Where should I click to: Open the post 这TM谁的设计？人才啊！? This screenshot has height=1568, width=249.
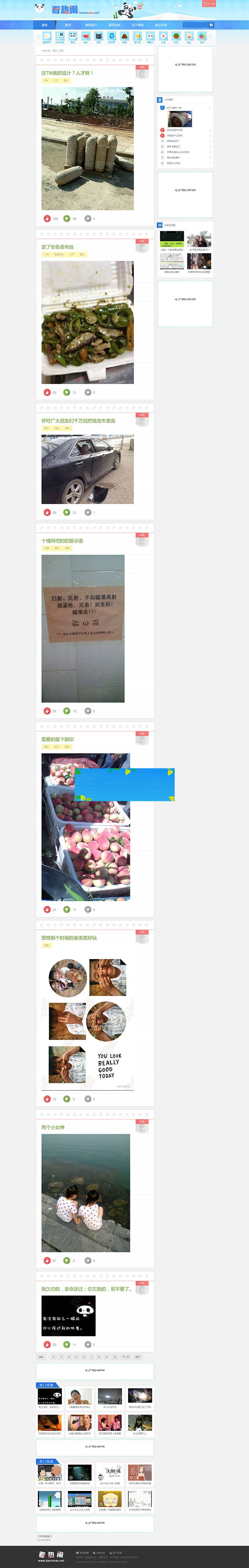(x=67, y=73)
